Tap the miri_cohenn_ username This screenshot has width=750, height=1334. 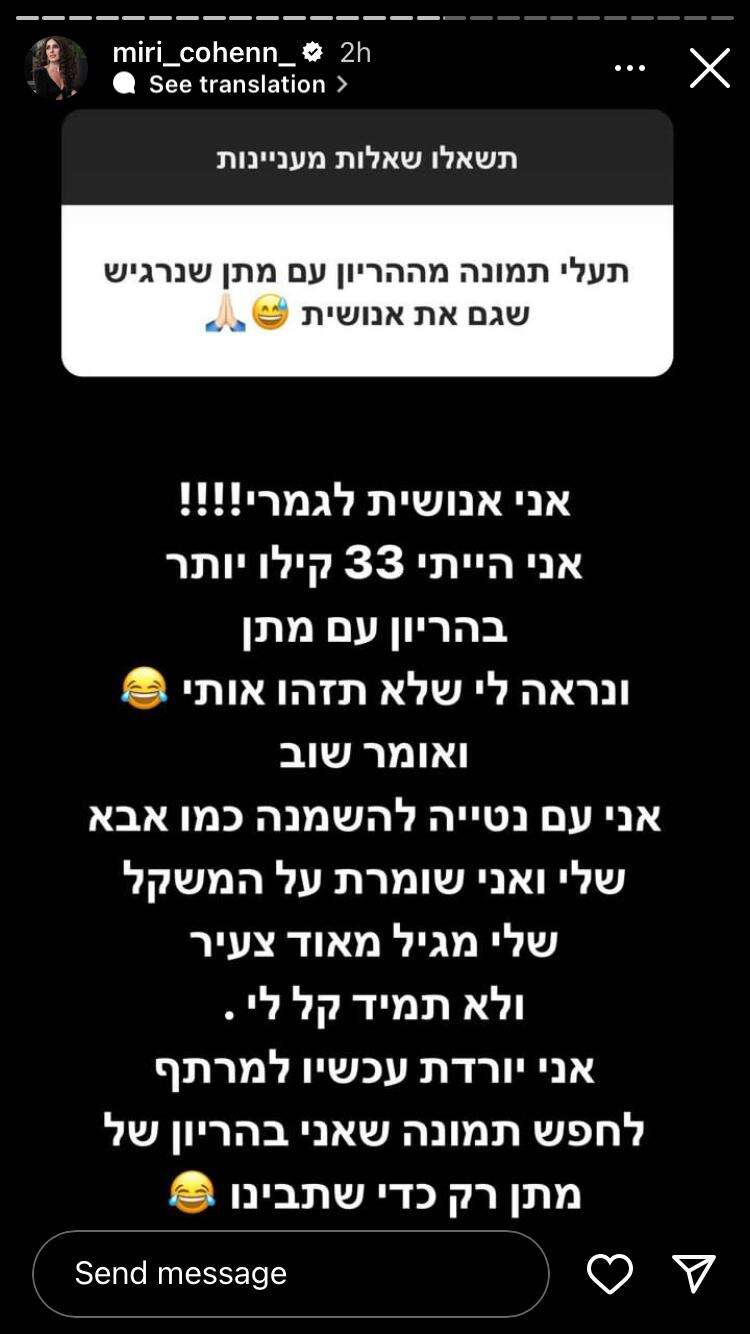203,52
